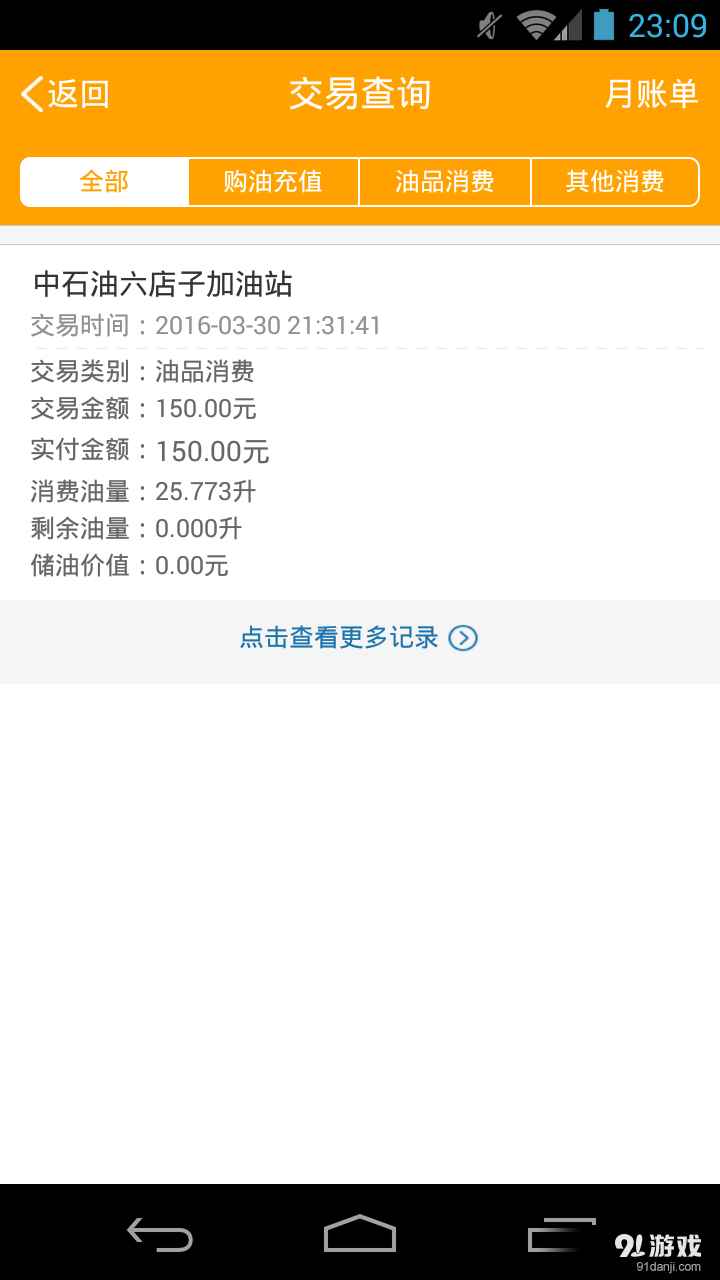Tap the system back button
The width and height of the screenshot is (720, 1280).
160,1235
